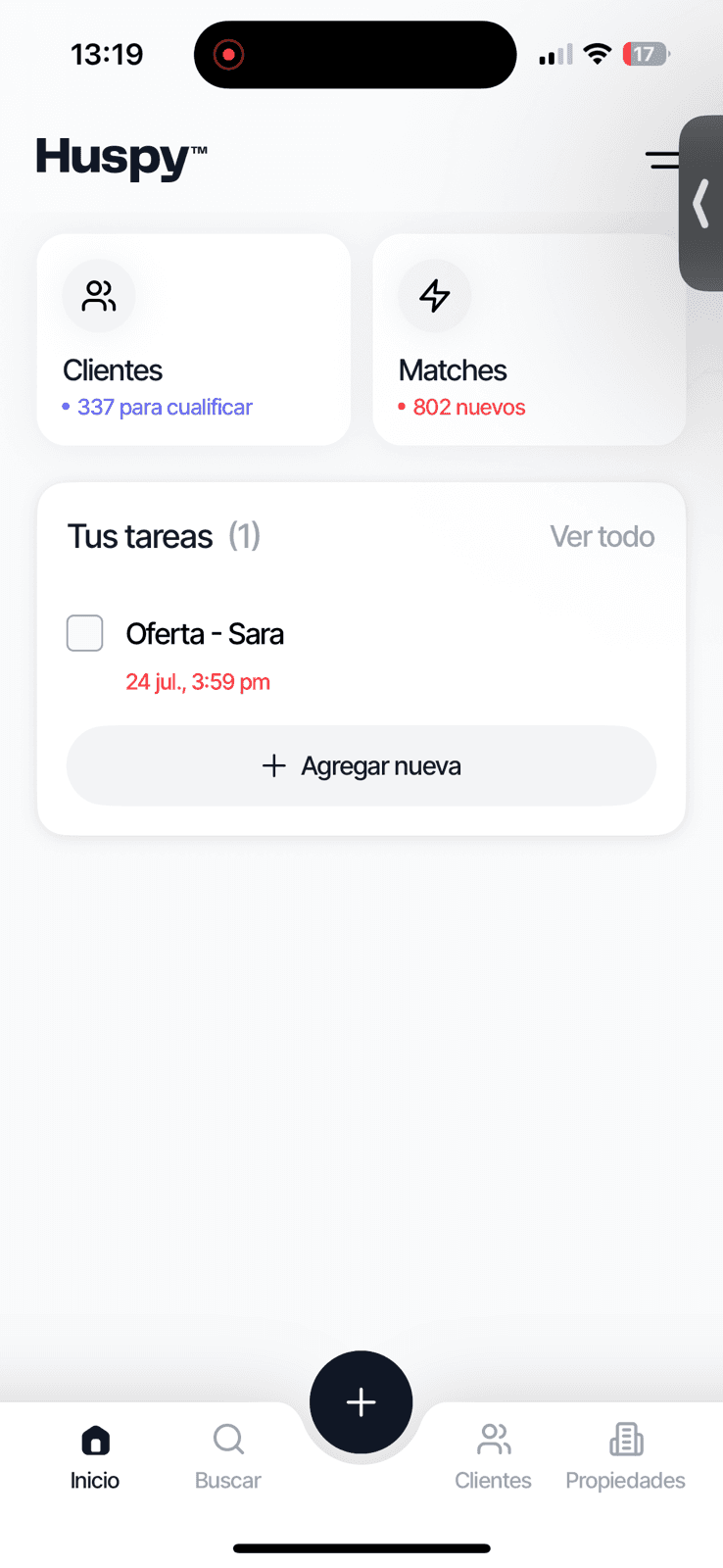Image resolution: width=723 pixels, height=1568 pixels.
Task: Switch to the Clientes tab
Action: point(493,1457)
